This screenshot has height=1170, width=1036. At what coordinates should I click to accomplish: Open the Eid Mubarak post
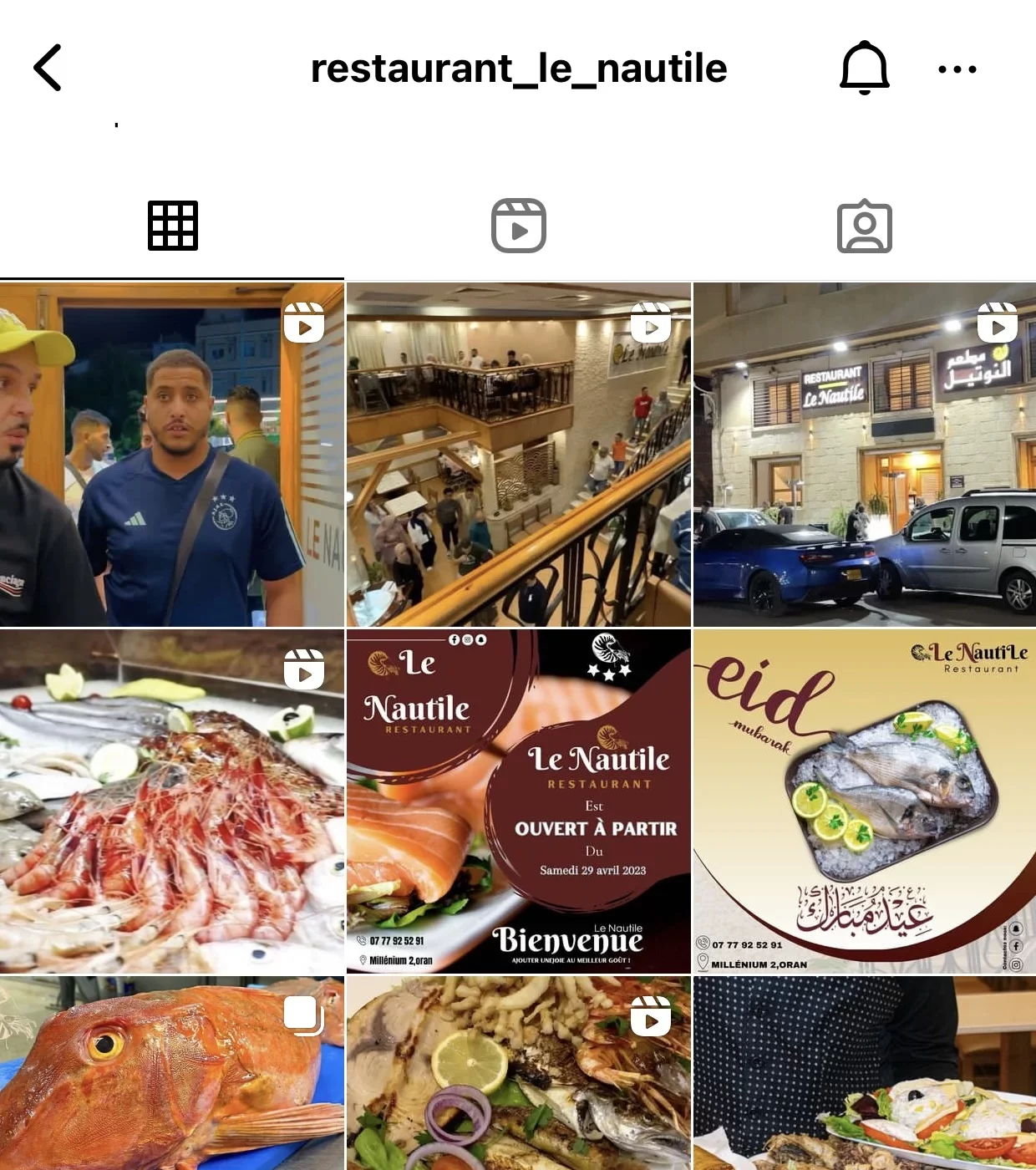pos(865,802)
